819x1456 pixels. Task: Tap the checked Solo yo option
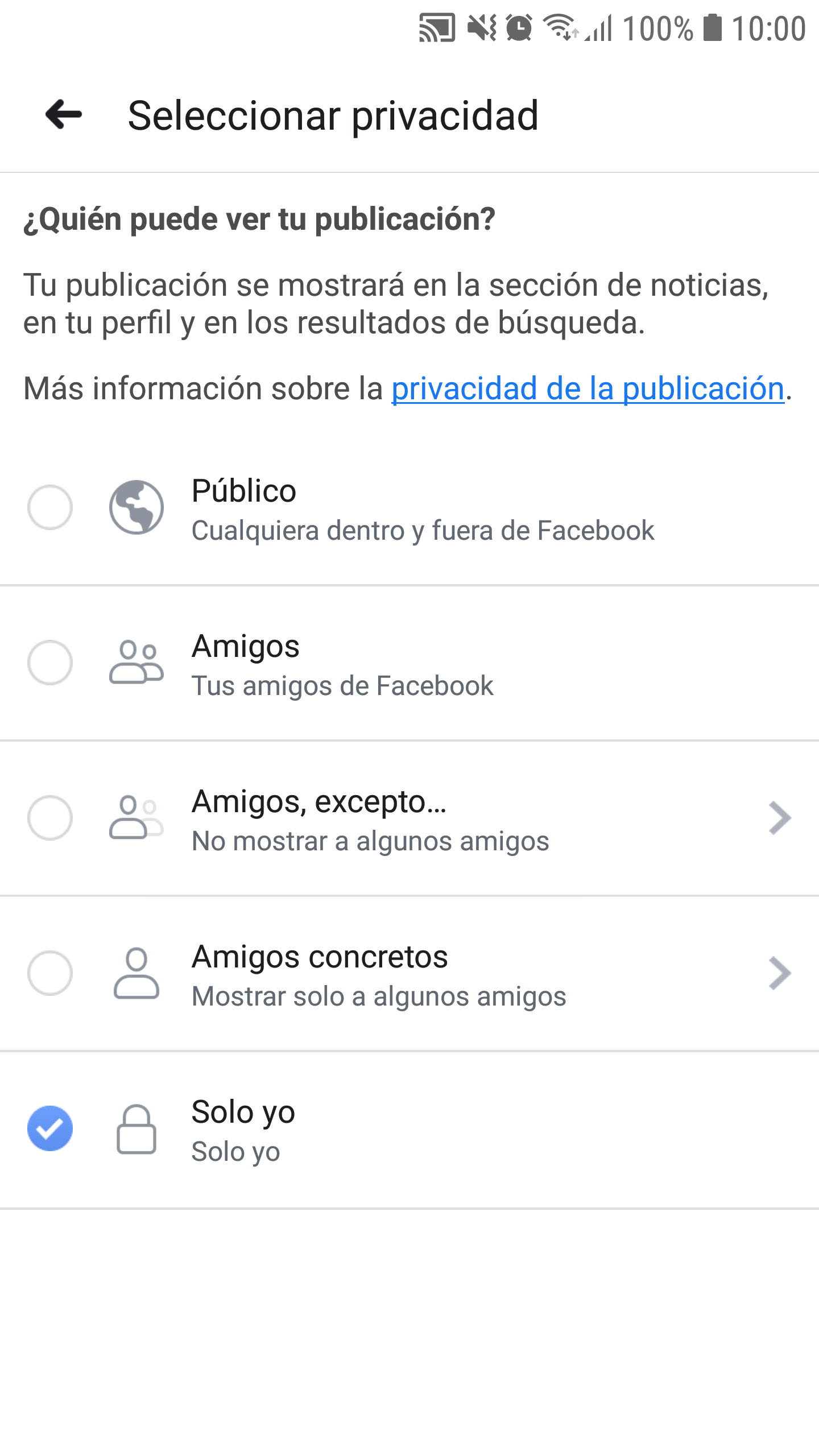pyautogui.click(x=409, y=1130)
